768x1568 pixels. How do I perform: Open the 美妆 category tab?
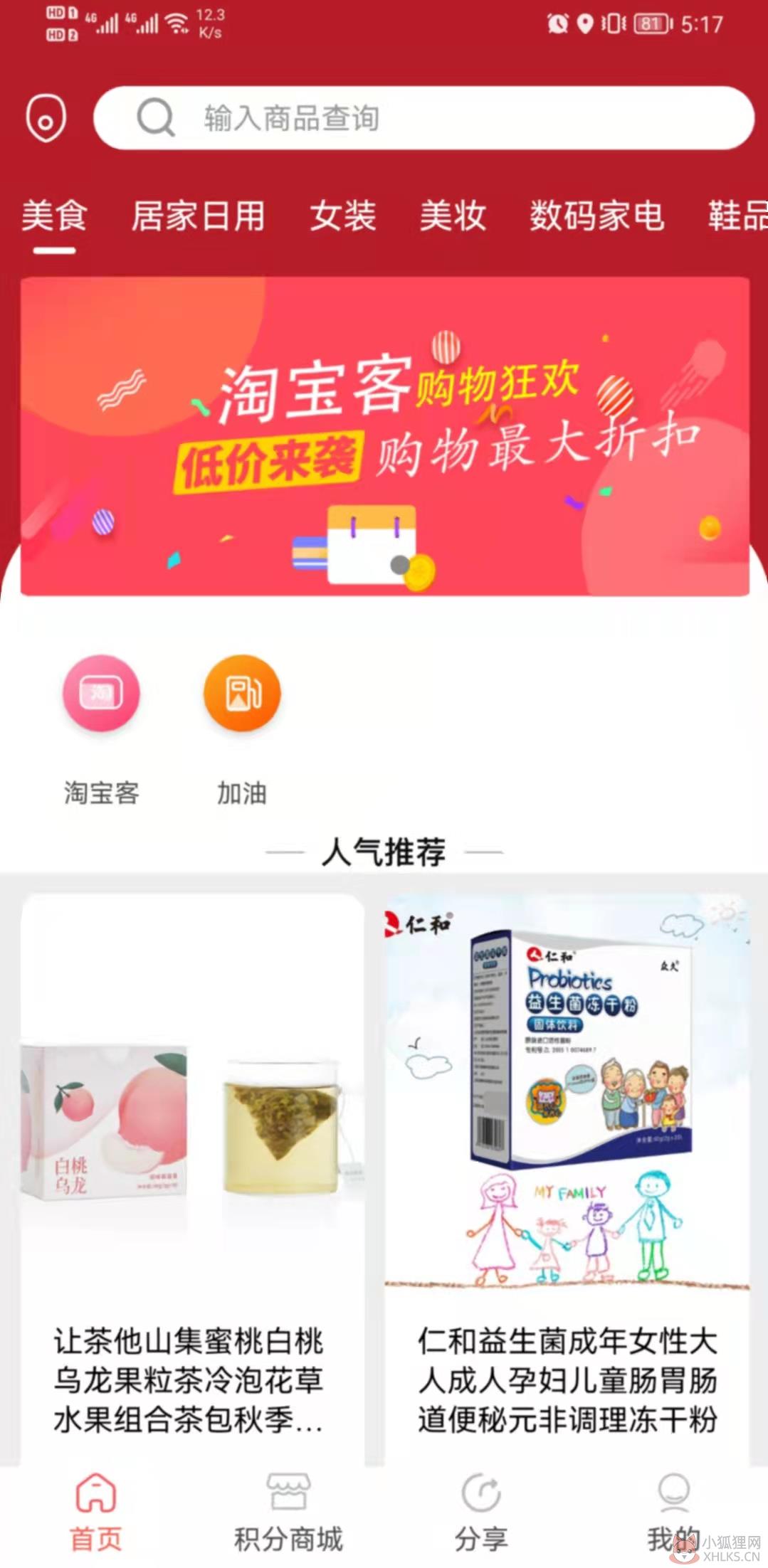tap(453, 216)
